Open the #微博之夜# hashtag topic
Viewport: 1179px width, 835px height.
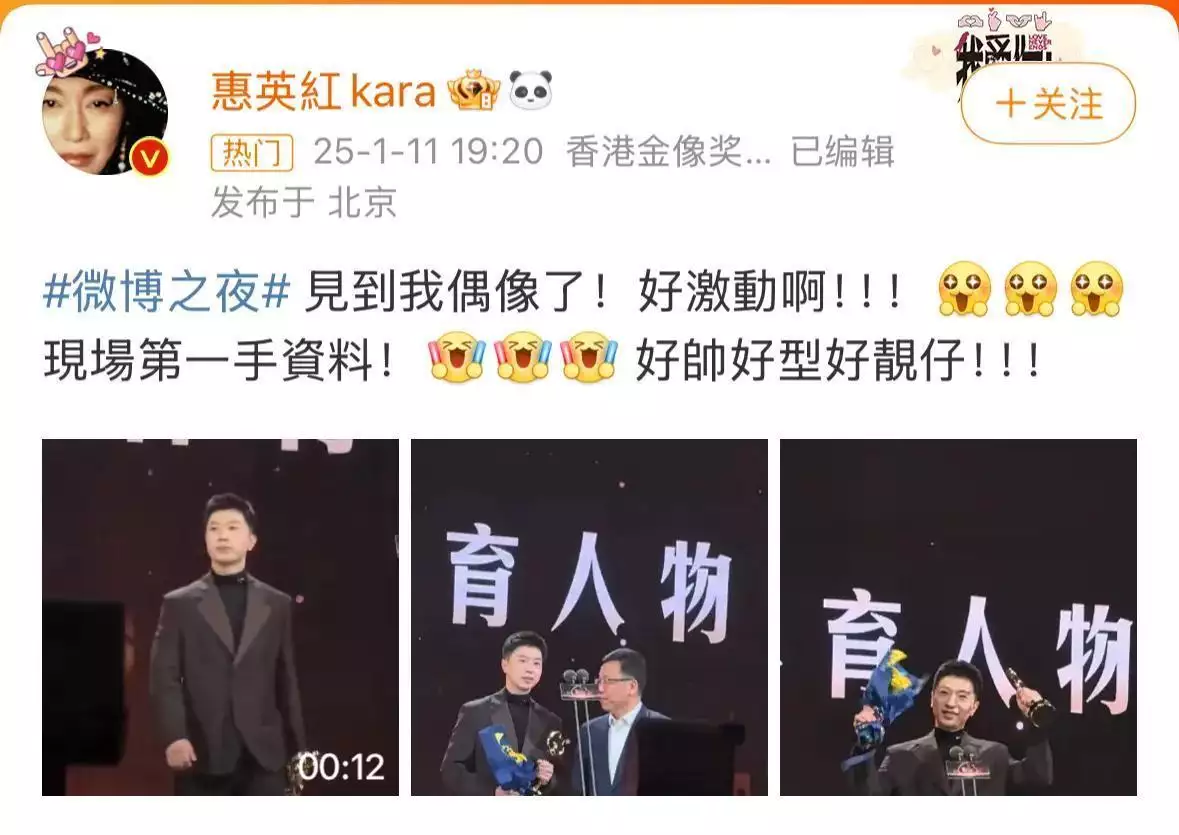166,292
